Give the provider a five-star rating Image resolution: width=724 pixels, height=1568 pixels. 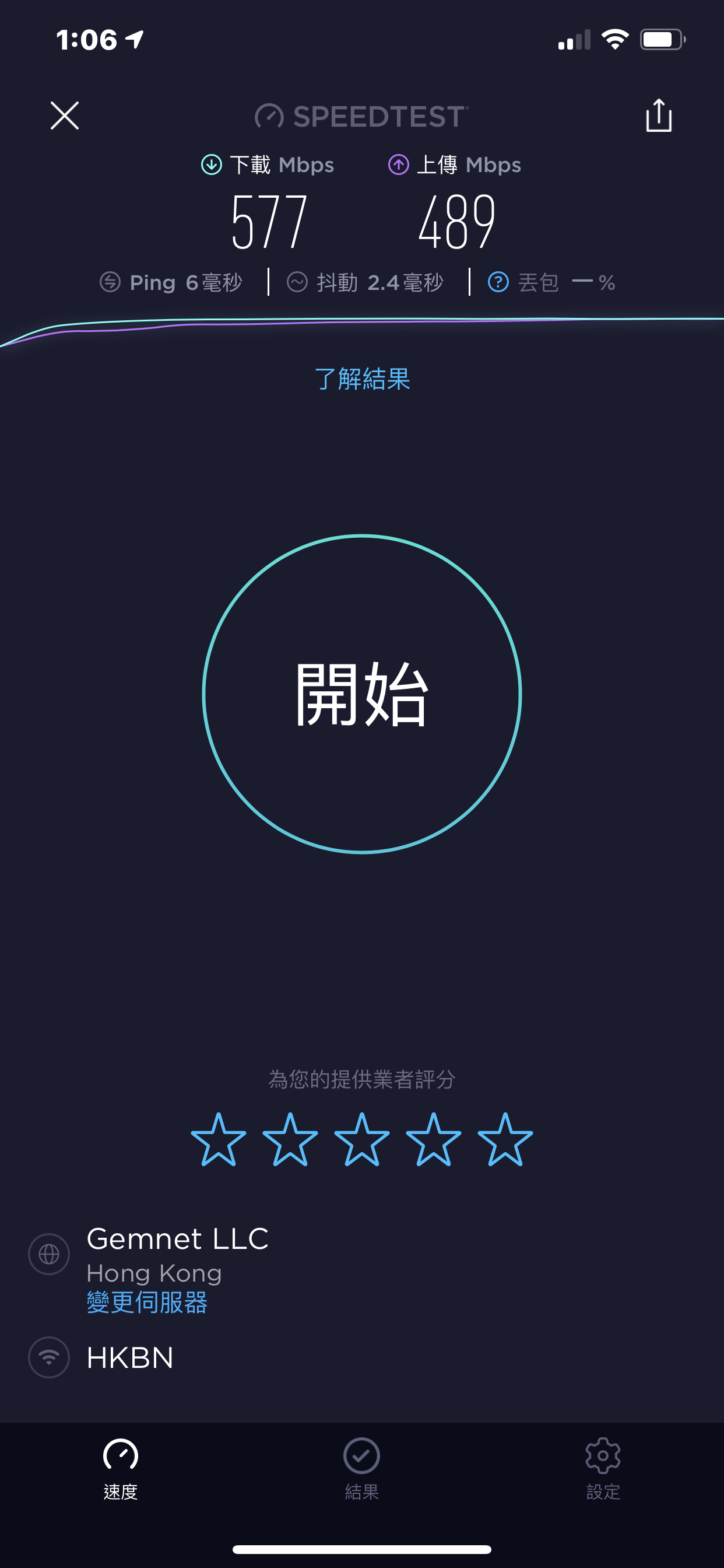[505, 1139]
